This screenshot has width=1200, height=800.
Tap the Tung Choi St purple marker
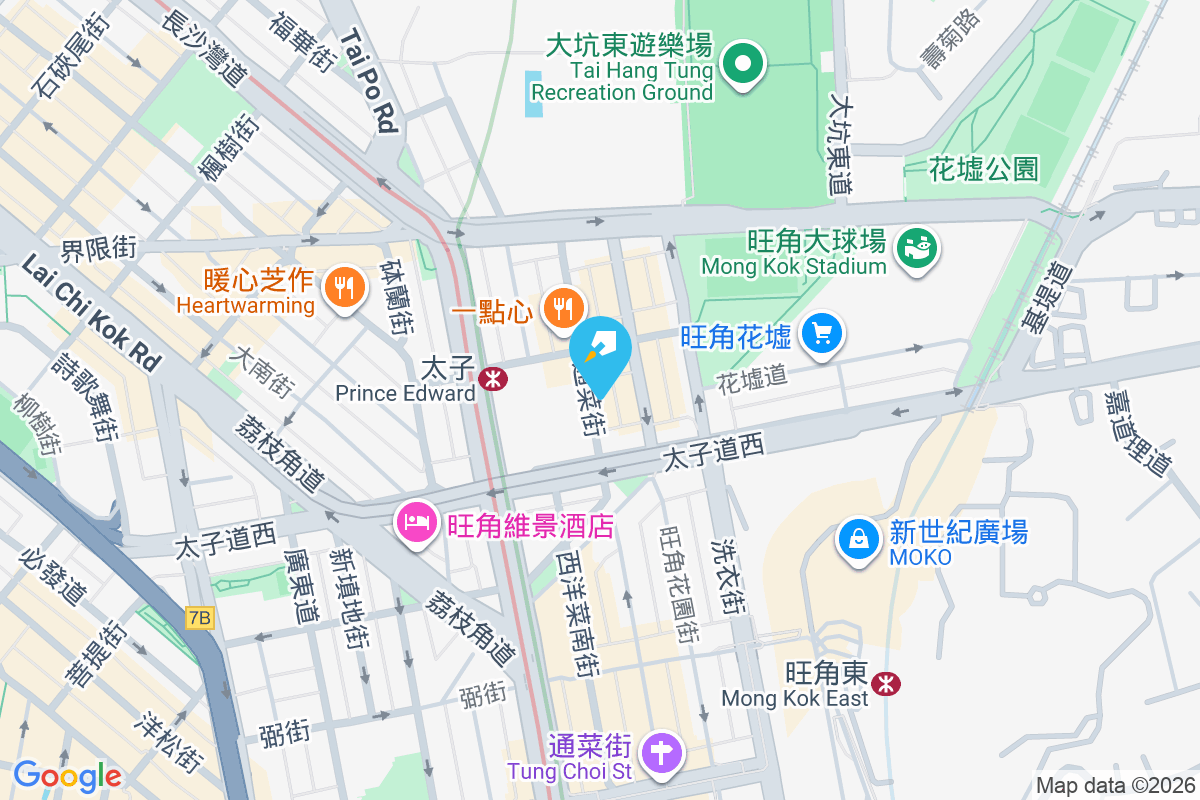coord(660,752)
